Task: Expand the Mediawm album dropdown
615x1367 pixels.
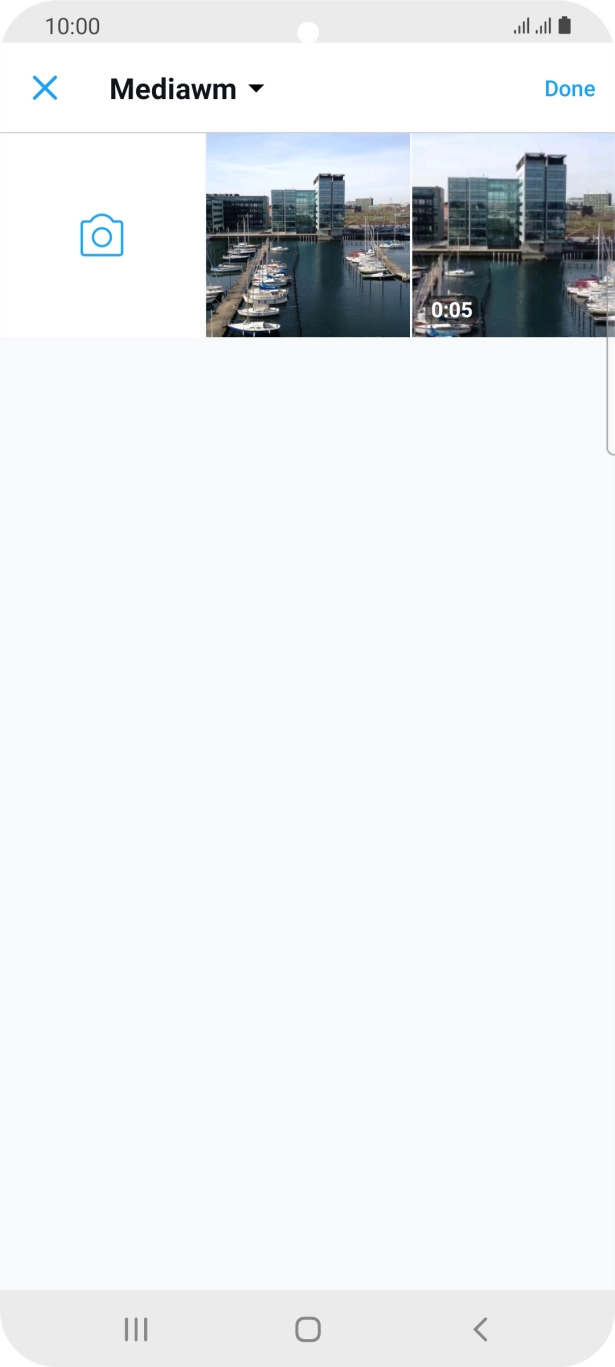Action: (187, 89)
